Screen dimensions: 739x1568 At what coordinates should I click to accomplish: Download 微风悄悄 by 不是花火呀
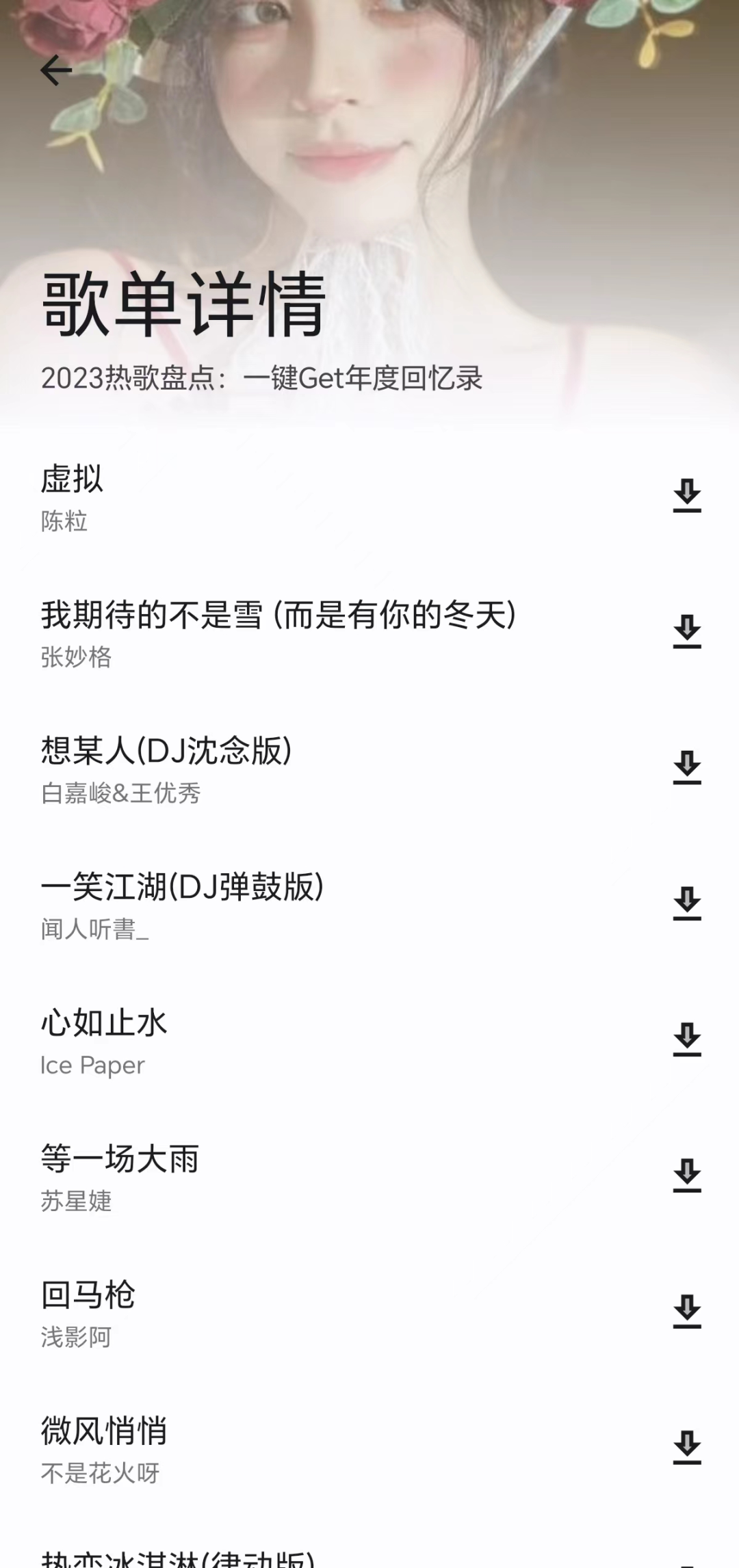tap(687, 1448)
